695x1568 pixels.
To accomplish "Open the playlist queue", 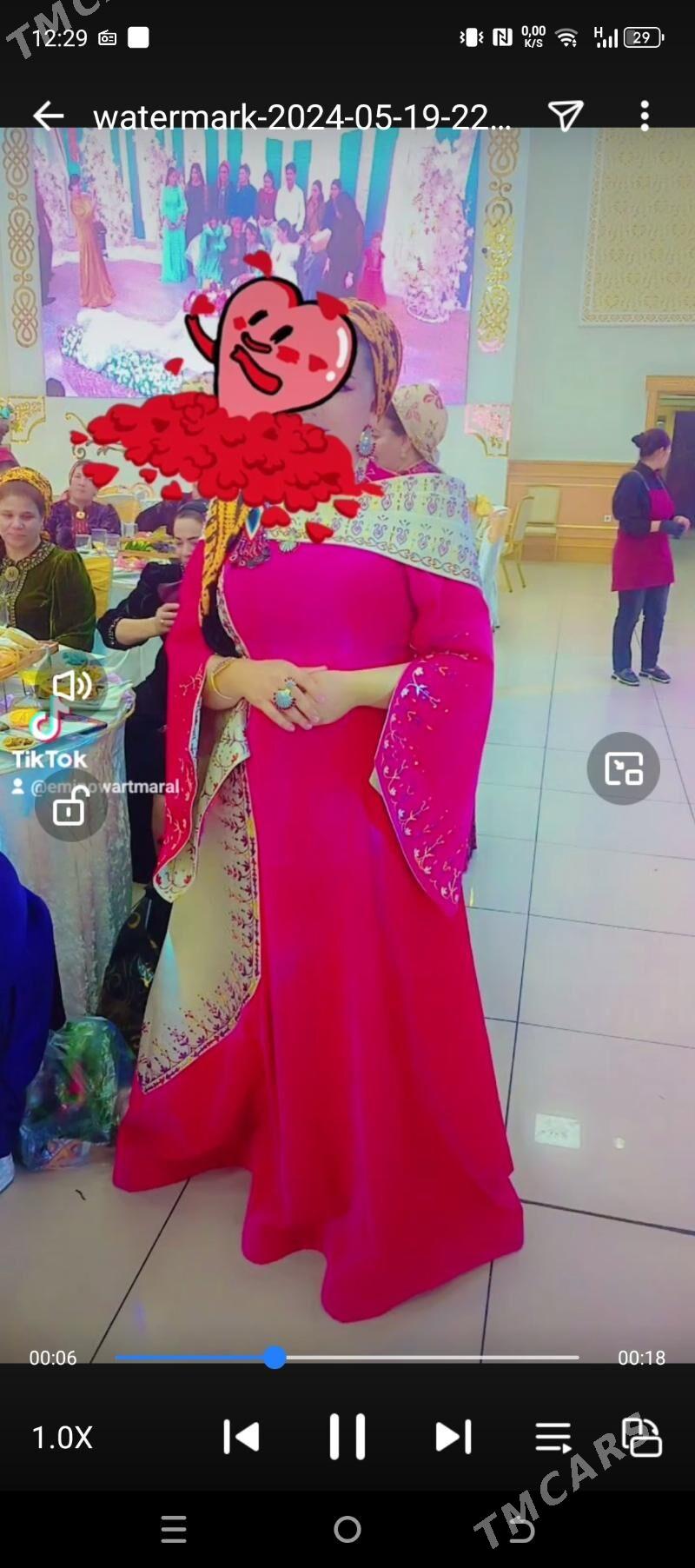I will (x=553, y=1437).
